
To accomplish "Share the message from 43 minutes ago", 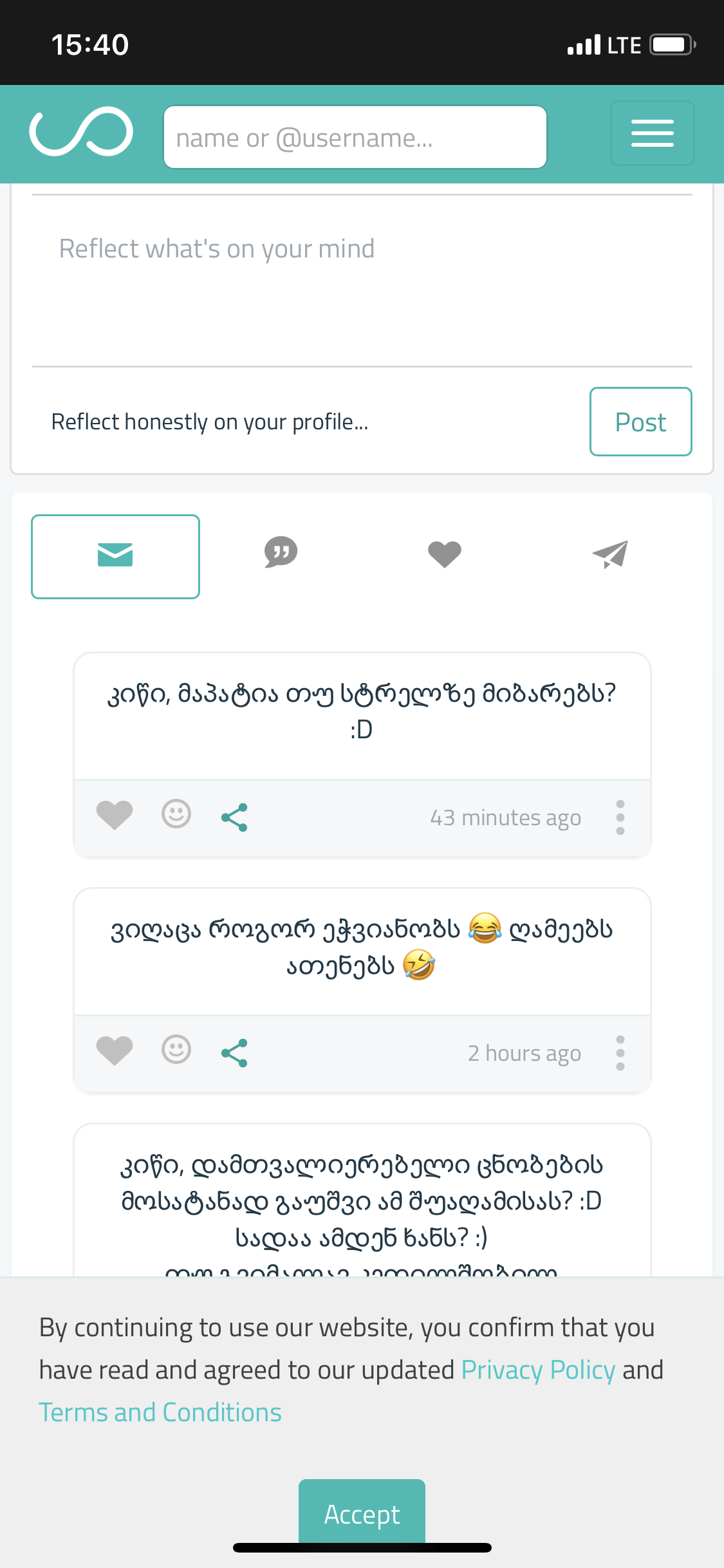I will (234, 817).
